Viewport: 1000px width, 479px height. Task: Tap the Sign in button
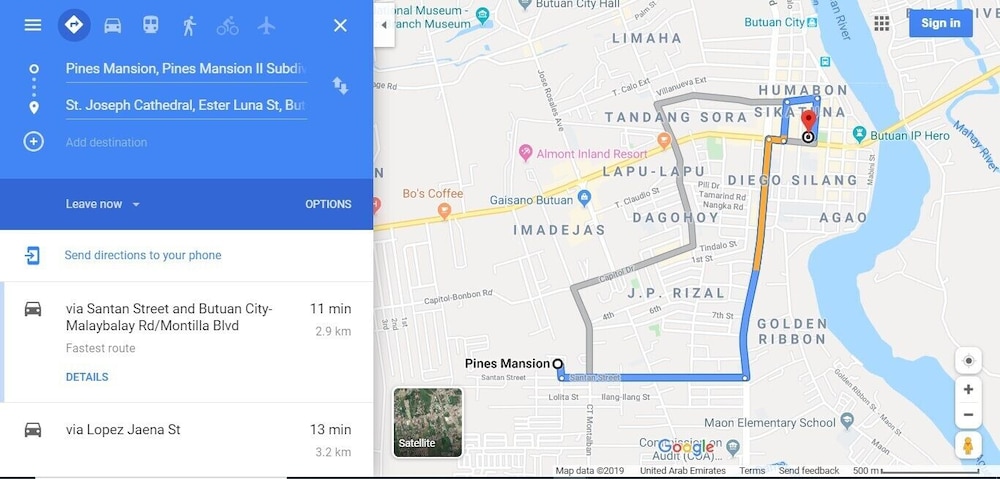click(x=940, y=23)
